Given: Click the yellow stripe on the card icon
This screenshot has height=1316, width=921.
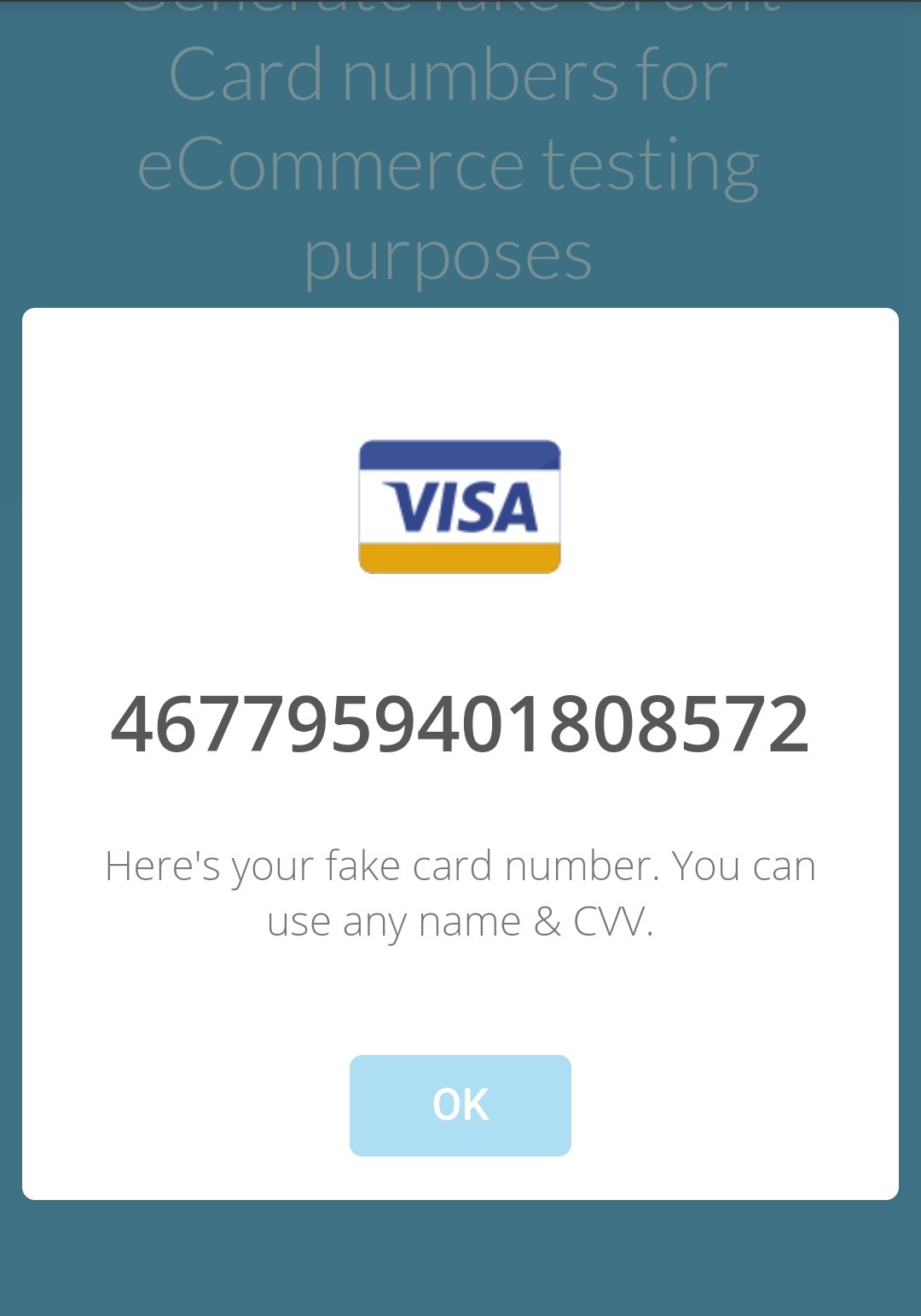Looking at the screenshot, I should pos(460,558).
